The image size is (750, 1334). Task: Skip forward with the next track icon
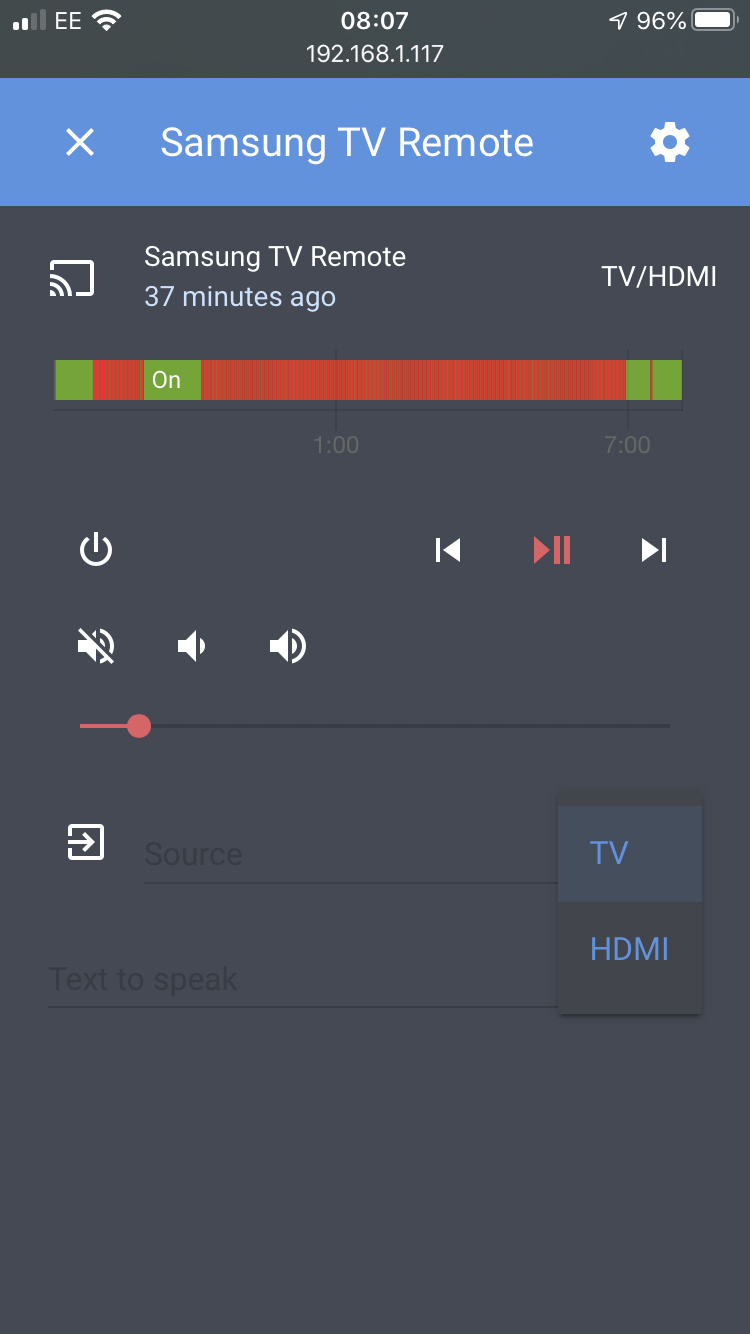coord(654,550)
